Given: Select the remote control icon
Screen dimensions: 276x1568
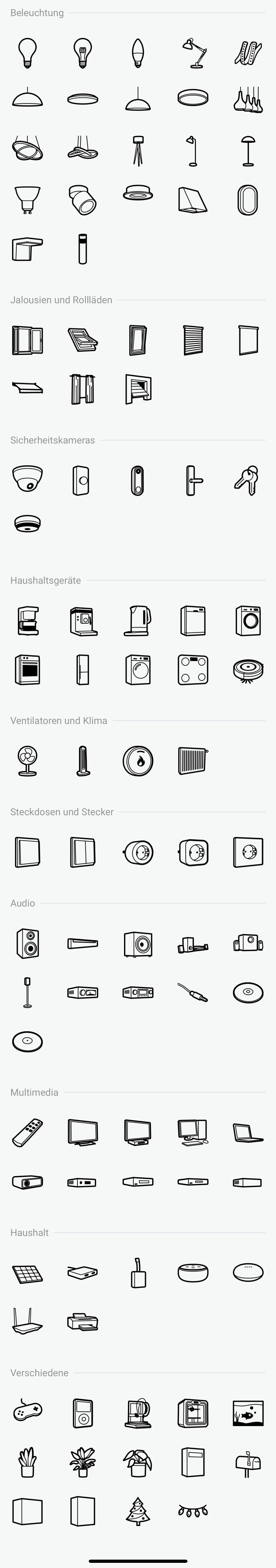Looking at the screenshot, I should pyautogui.click(x=28, y=1132).
